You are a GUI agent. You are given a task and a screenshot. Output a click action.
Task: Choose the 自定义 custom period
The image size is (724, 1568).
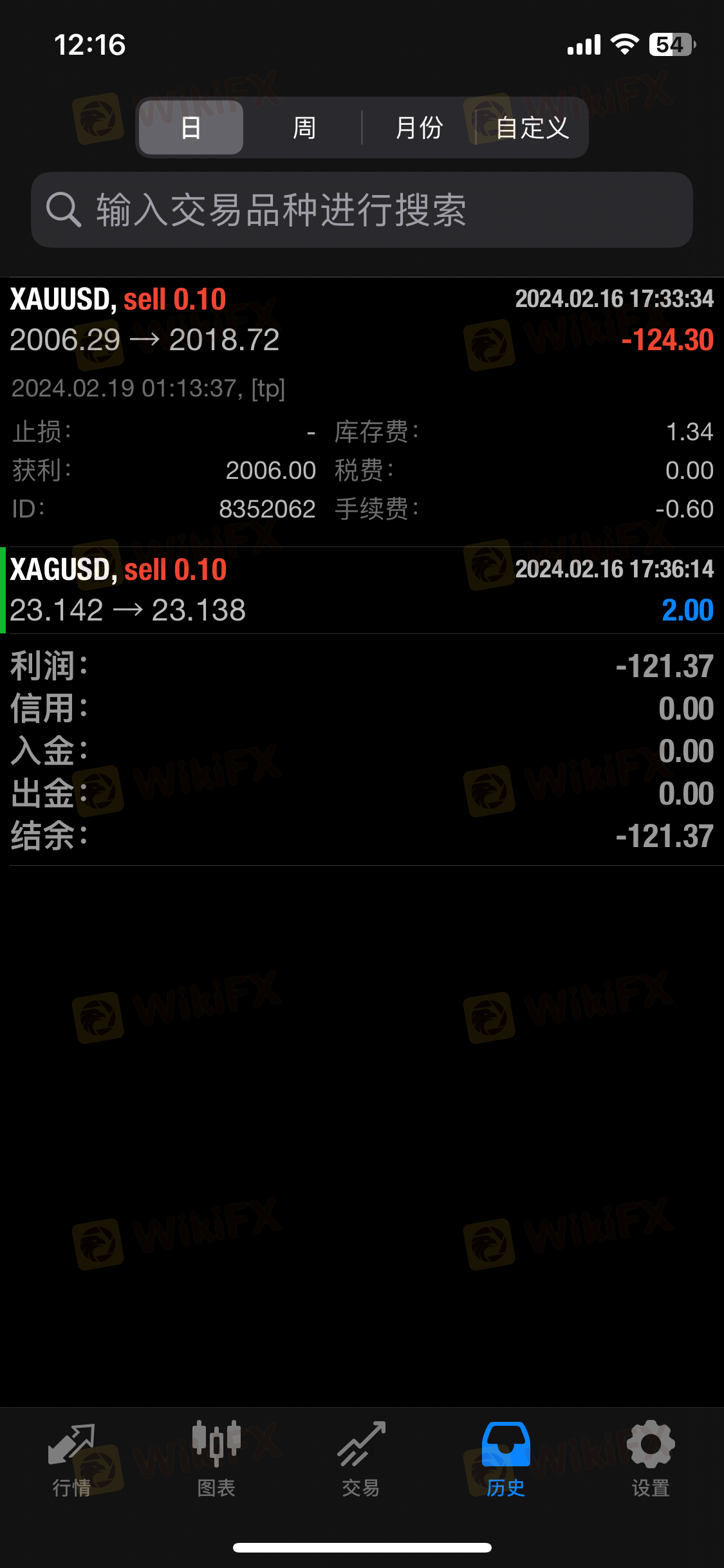tap(532, 127)
